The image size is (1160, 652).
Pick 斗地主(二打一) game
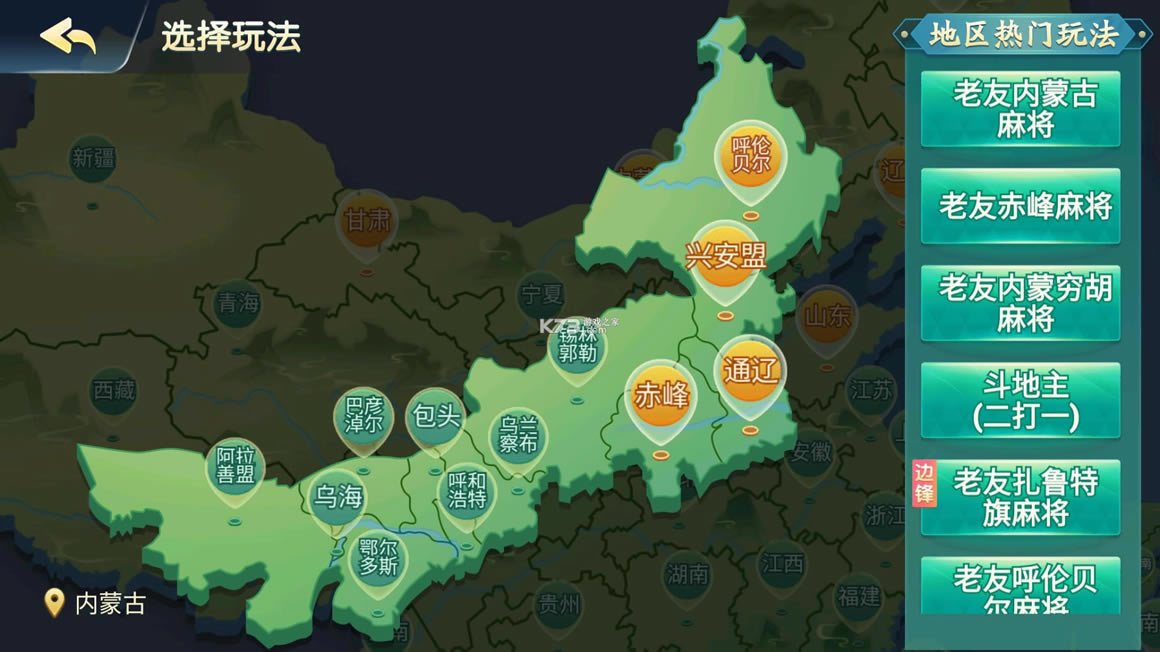[1020, 400]
